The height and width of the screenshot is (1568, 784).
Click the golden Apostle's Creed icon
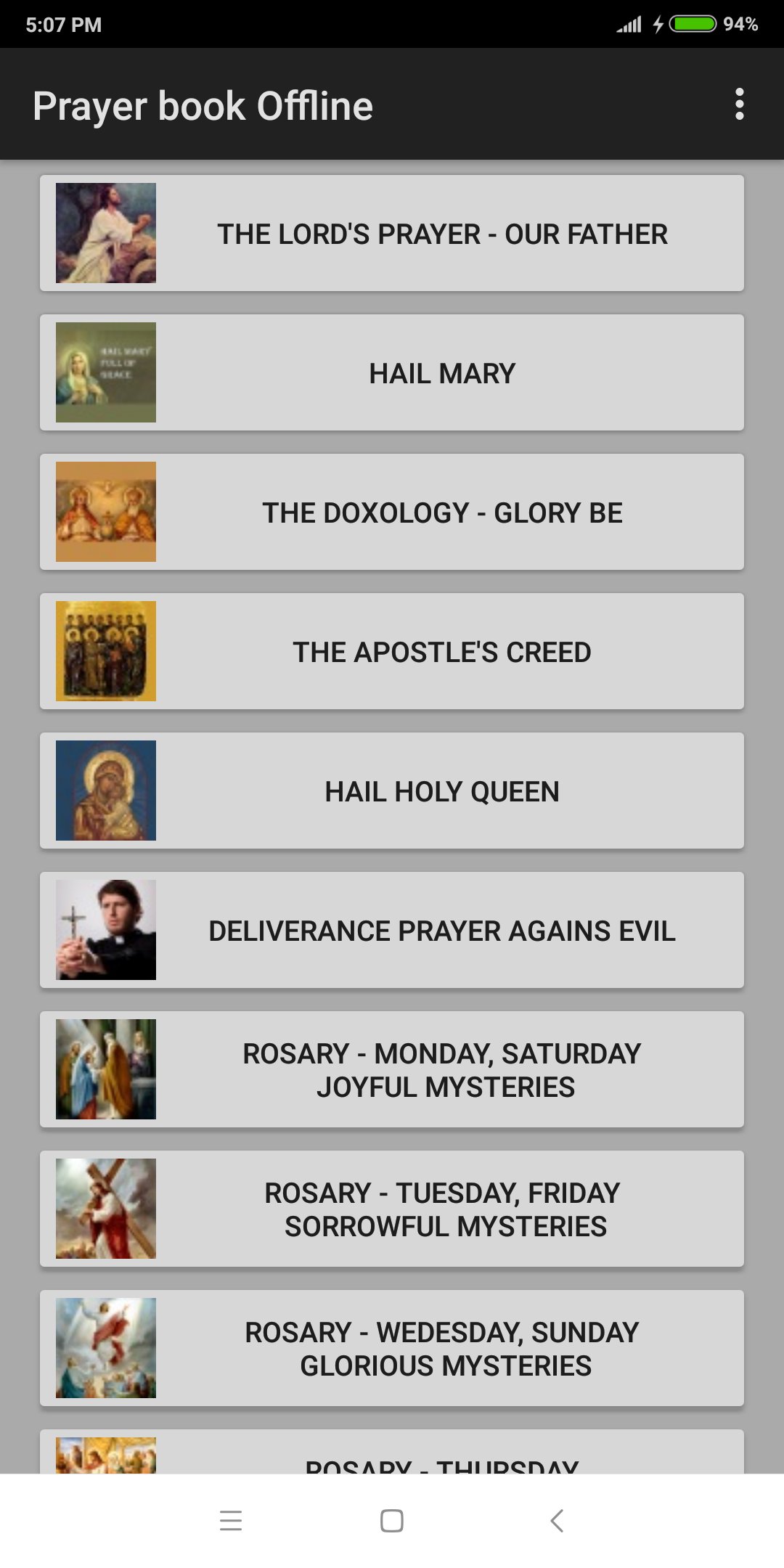point(106,650)
